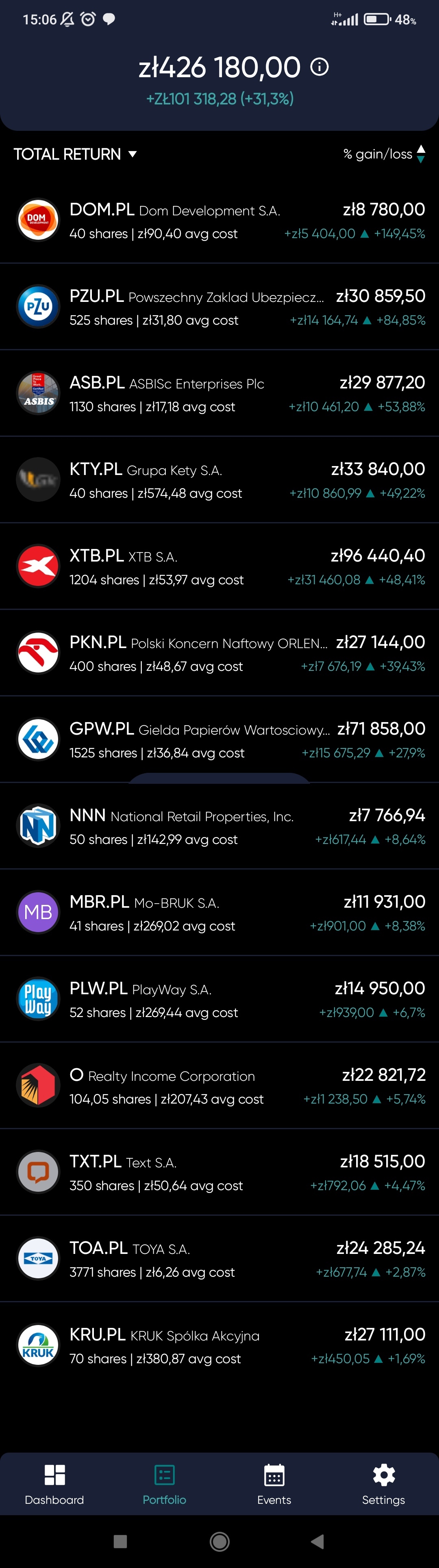Screen dimensions: 439x1568
Task: Select the ASB.PL ASBISc Enterprises row
Action: [219, 394]
